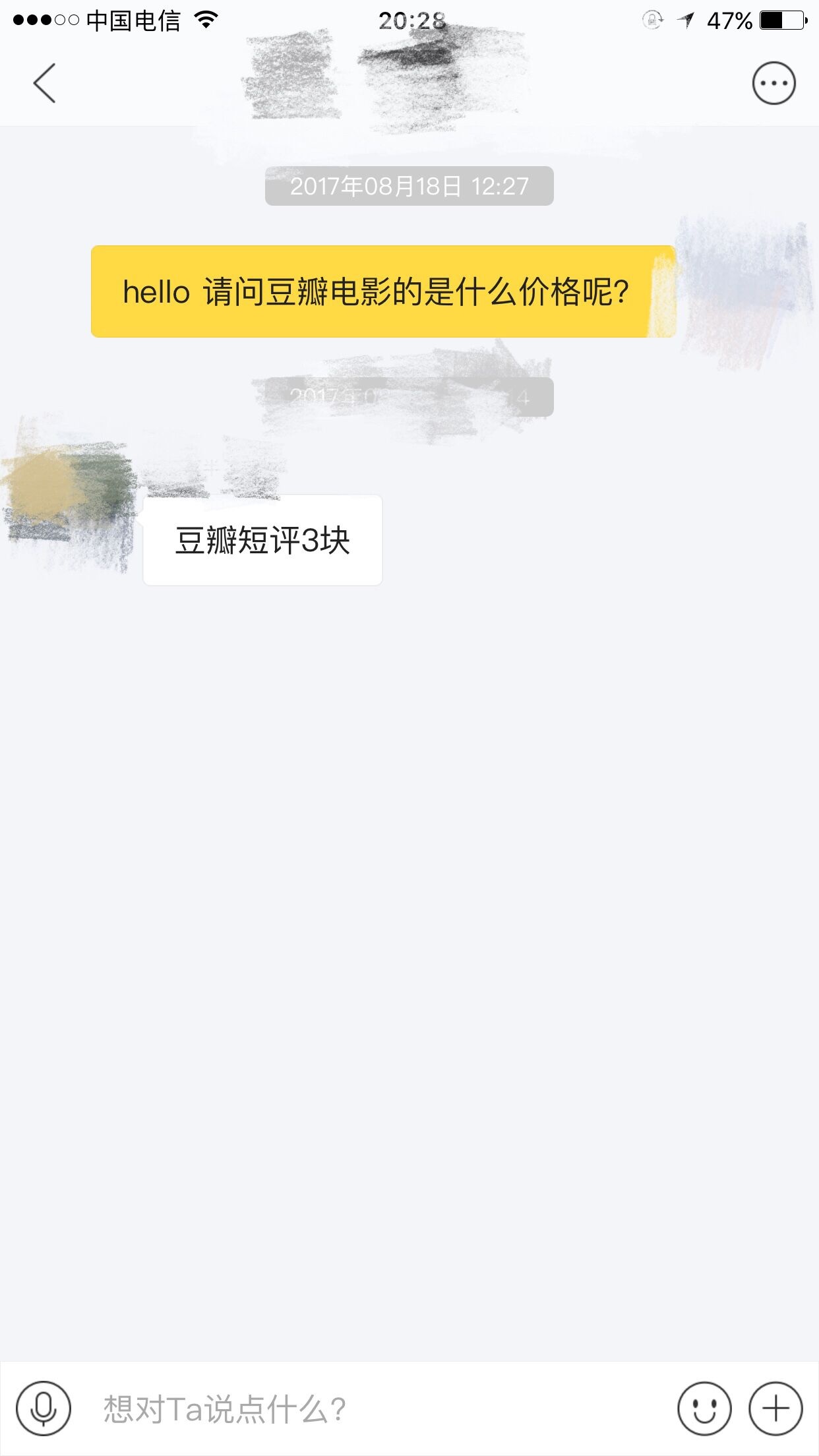Focus the message field 想对Ta说点什么

[x=369, y=1409]
